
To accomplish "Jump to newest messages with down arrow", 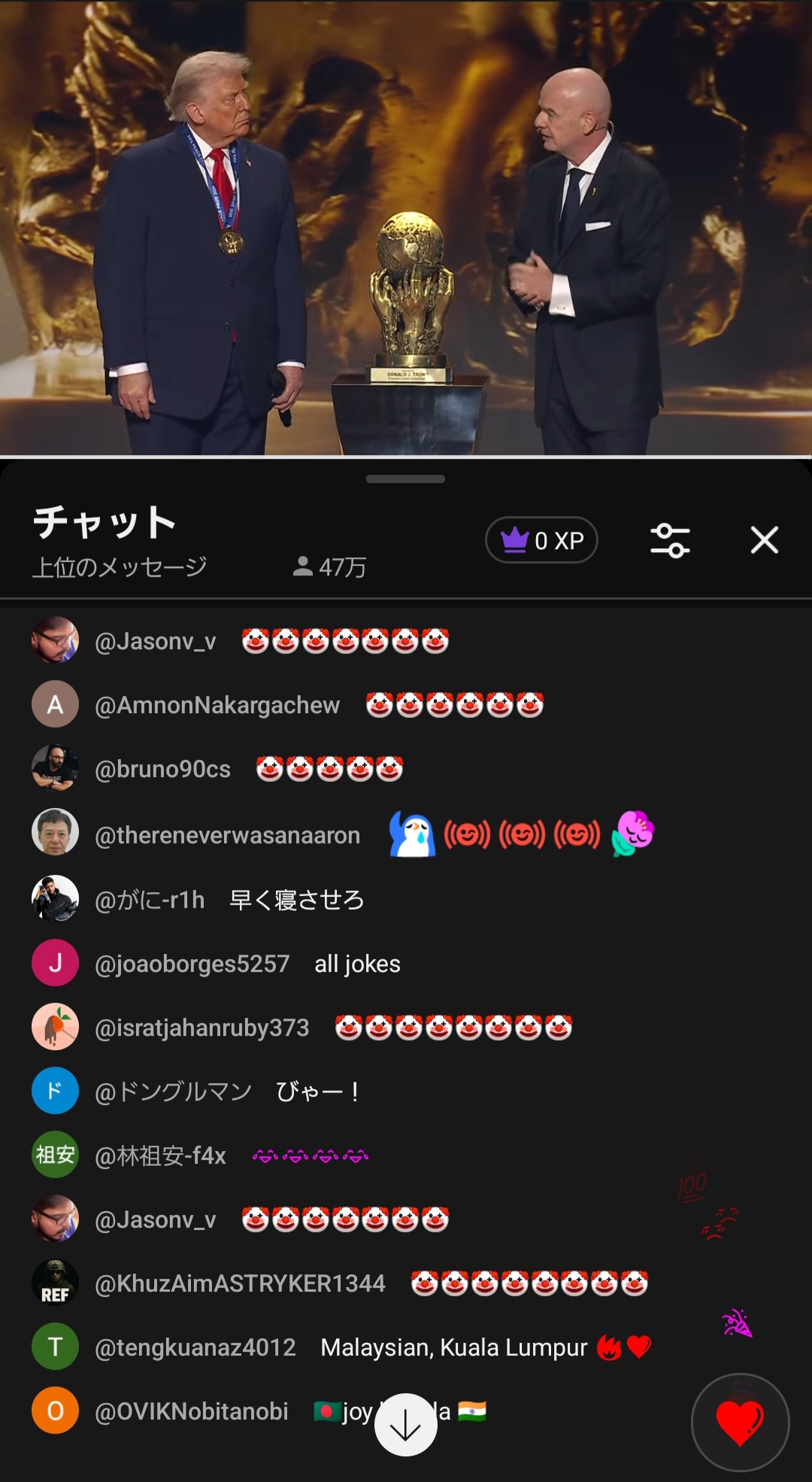I will [x=406, y=1425].
